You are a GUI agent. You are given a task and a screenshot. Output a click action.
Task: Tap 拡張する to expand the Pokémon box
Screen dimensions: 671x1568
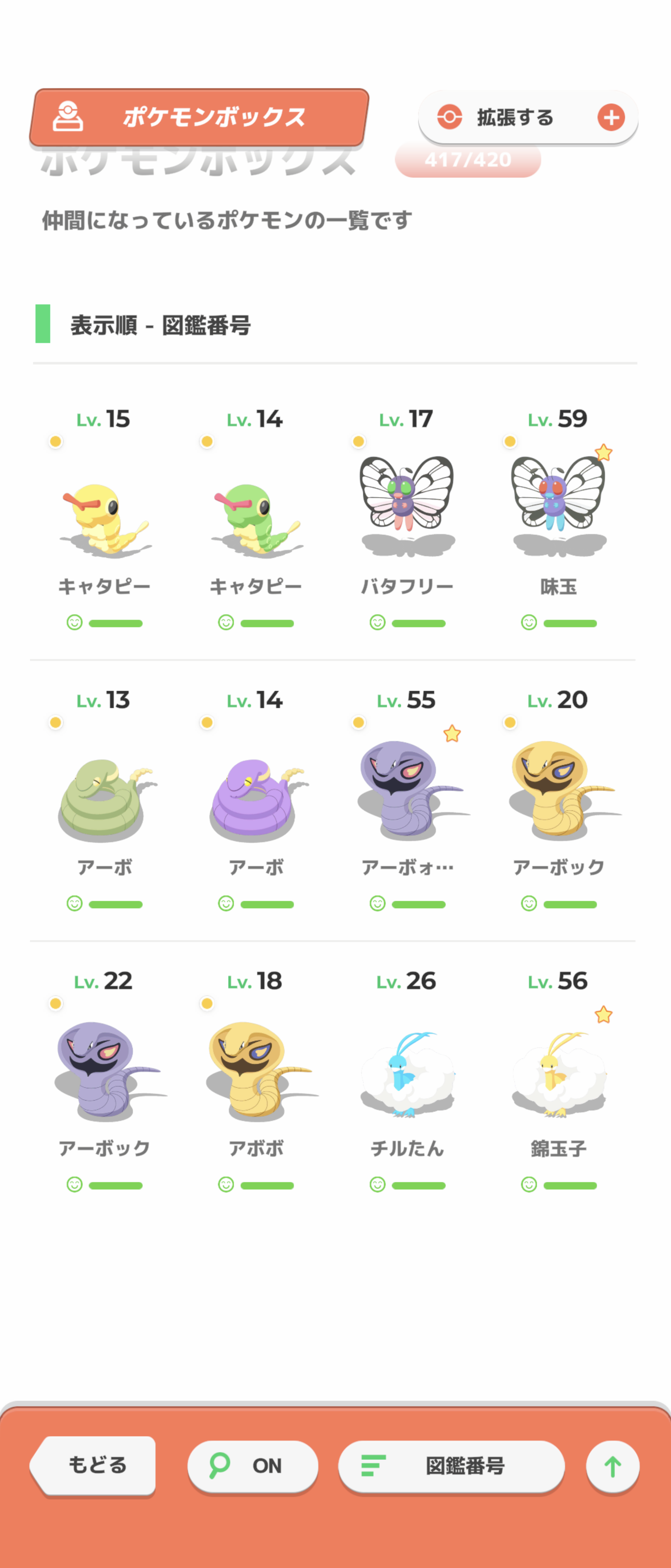pyautogui.click(x=527, y=118)
